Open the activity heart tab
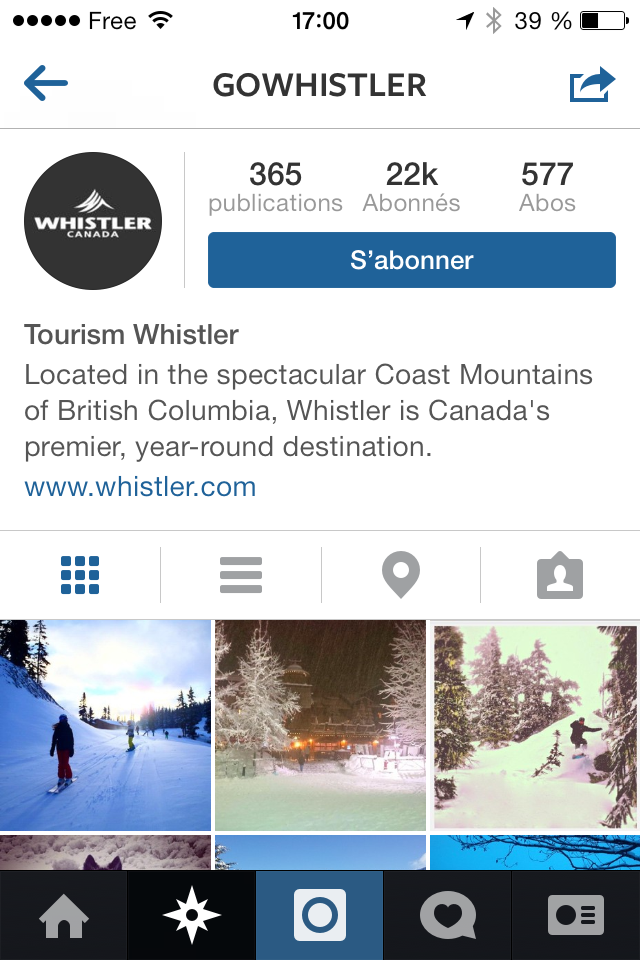Screen dimensions: 640x960 [447, 916]
